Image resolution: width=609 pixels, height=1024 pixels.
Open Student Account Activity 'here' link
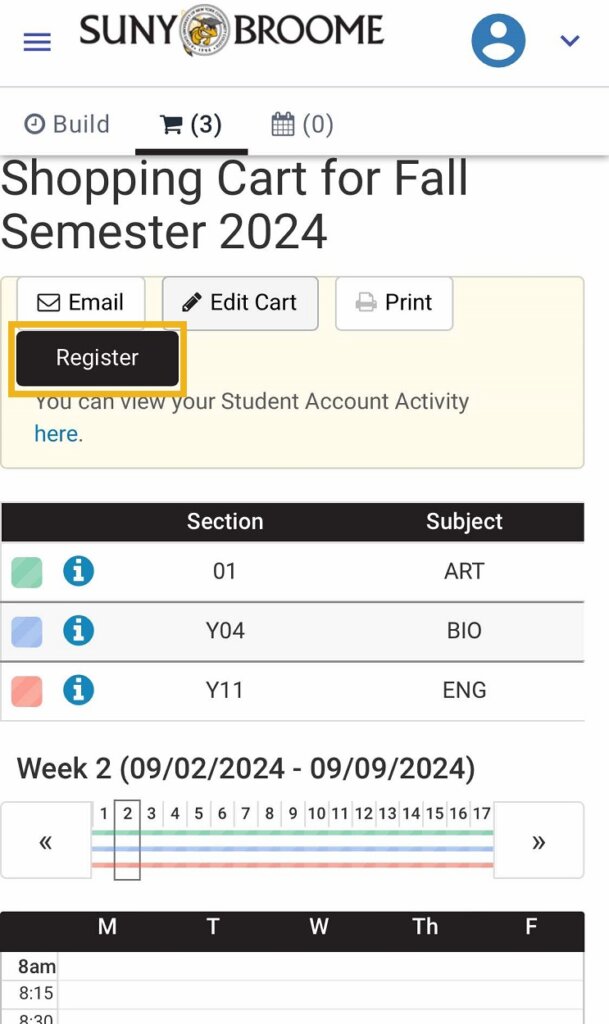click(x=57, y=434)
